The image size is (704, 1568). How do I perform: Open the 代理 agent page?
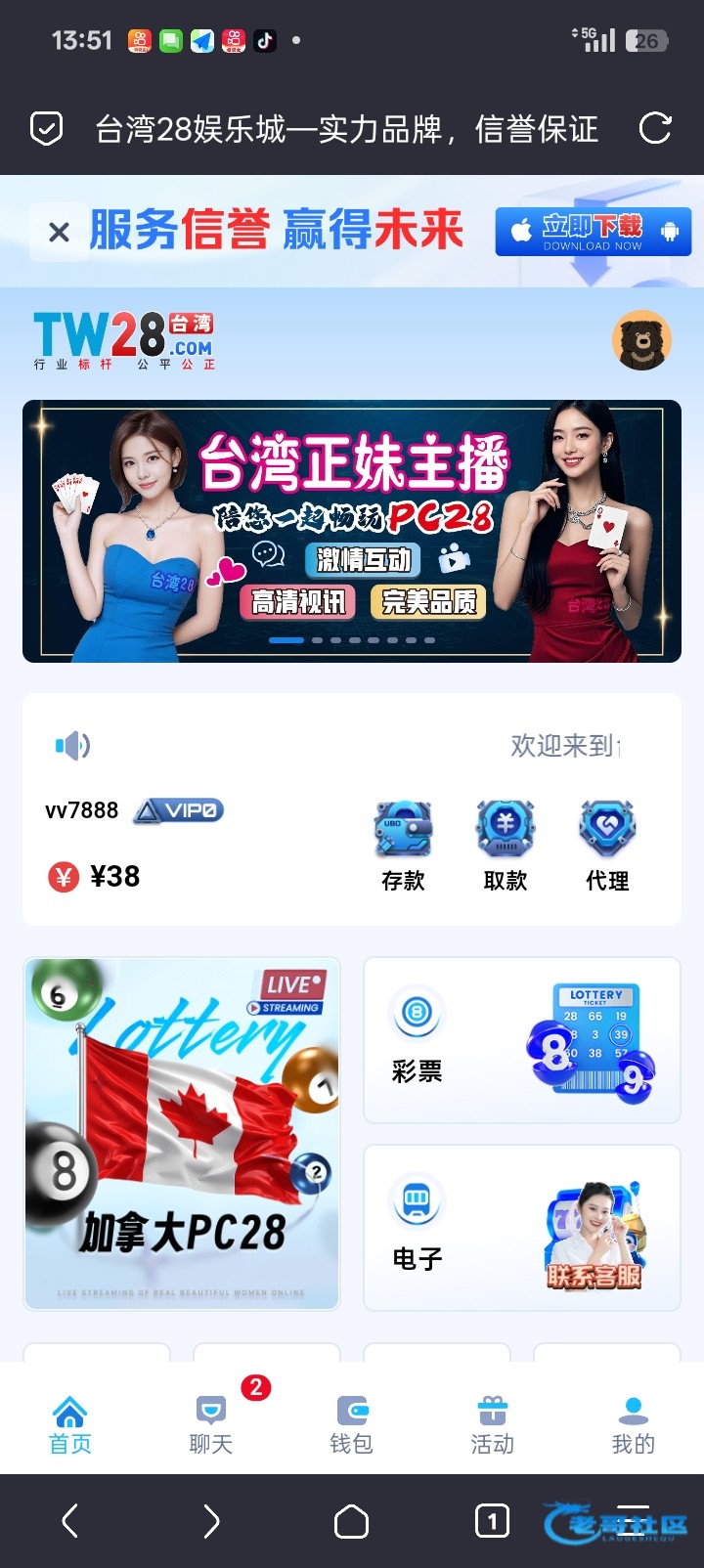pos(607,846)
